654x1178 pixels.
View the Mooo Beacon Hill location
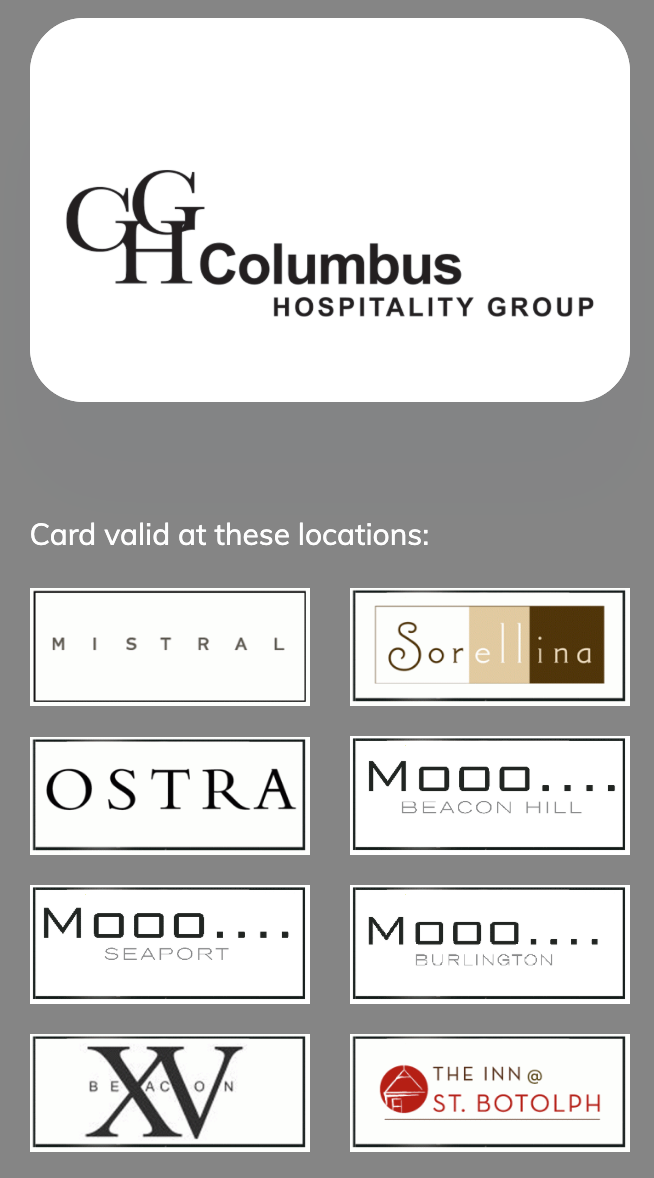[x=490, y=795]
